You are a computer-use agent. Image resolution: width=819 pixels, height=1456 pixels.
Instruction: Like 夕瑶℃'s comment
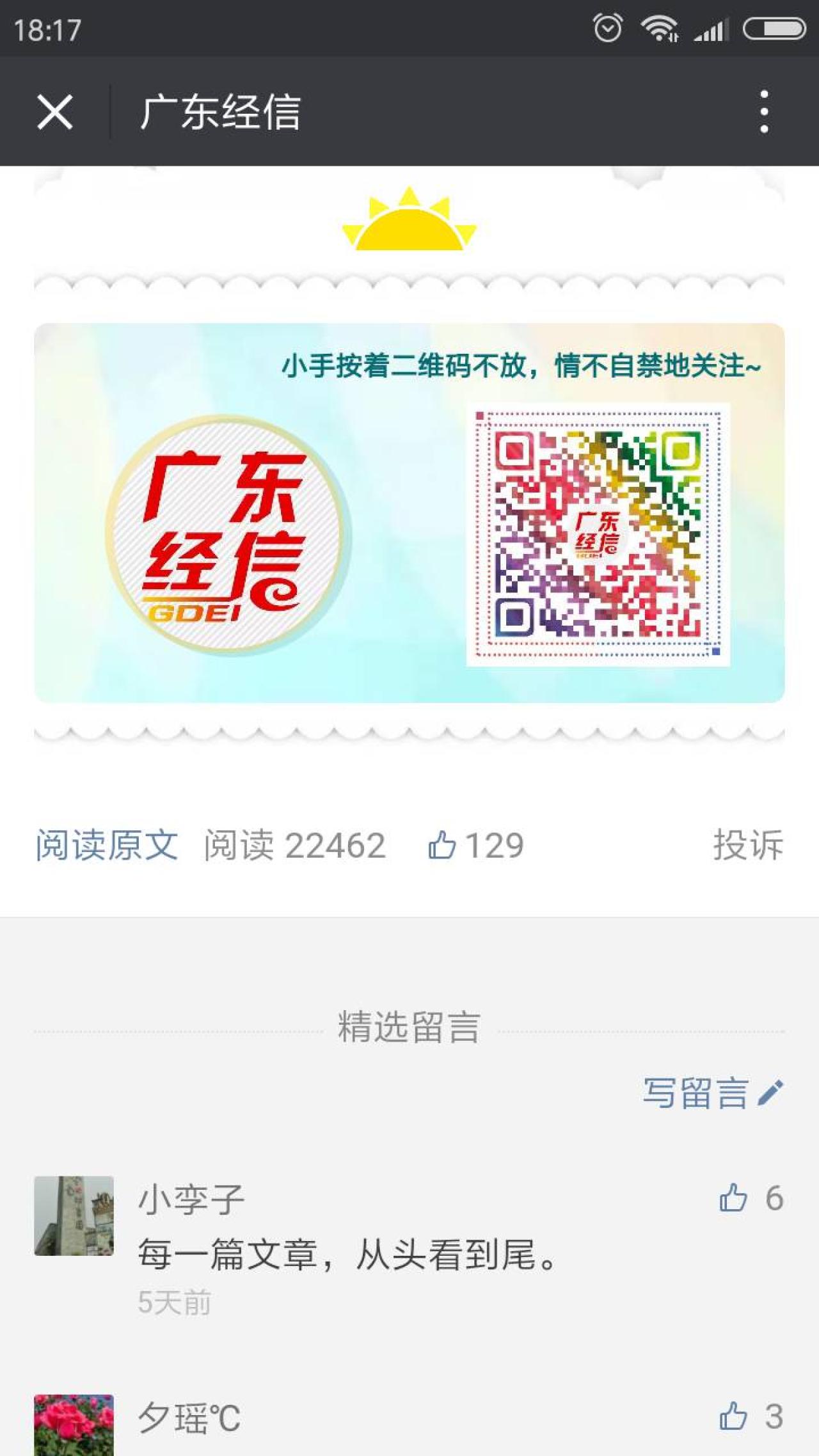(734, 1416)
